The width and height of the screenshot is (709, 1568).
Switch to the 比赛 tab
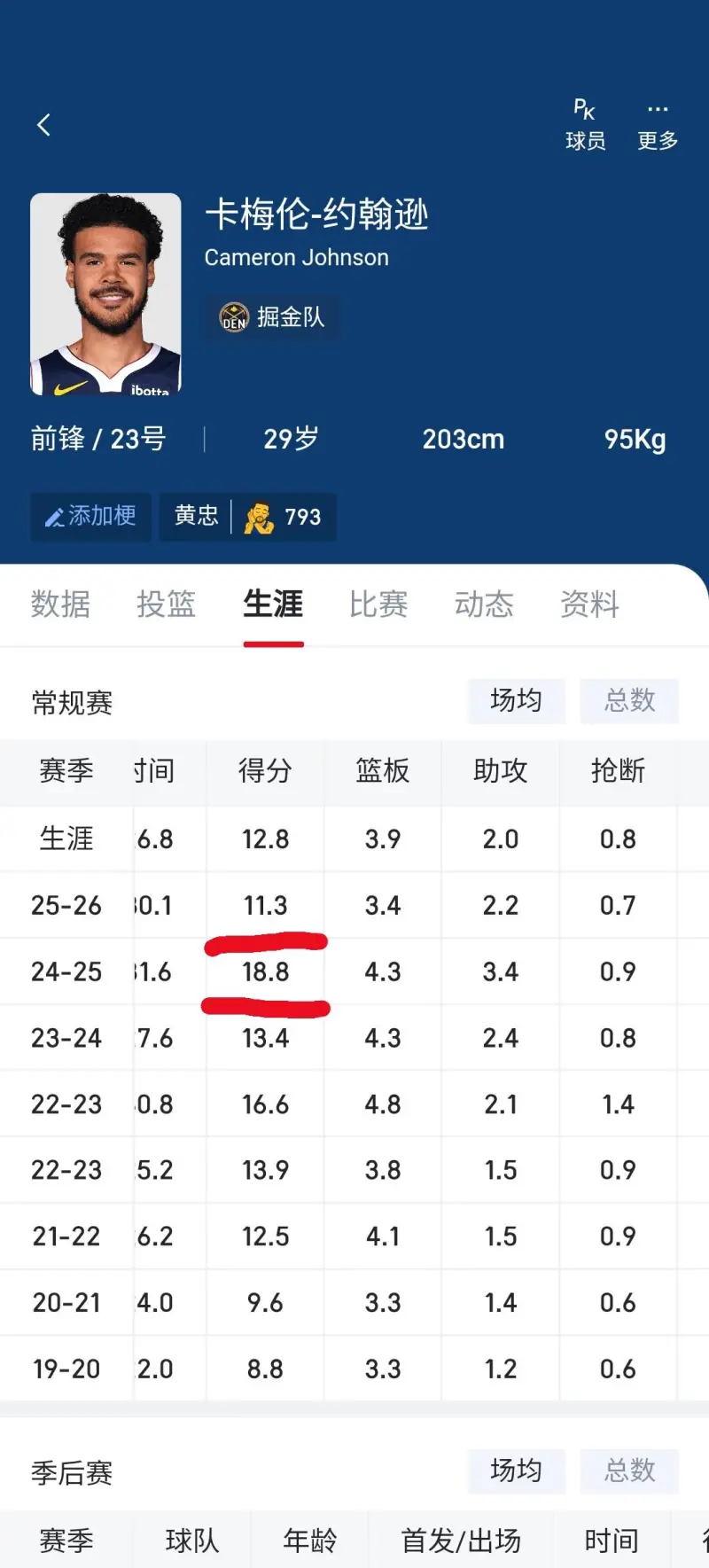point(378,605)
